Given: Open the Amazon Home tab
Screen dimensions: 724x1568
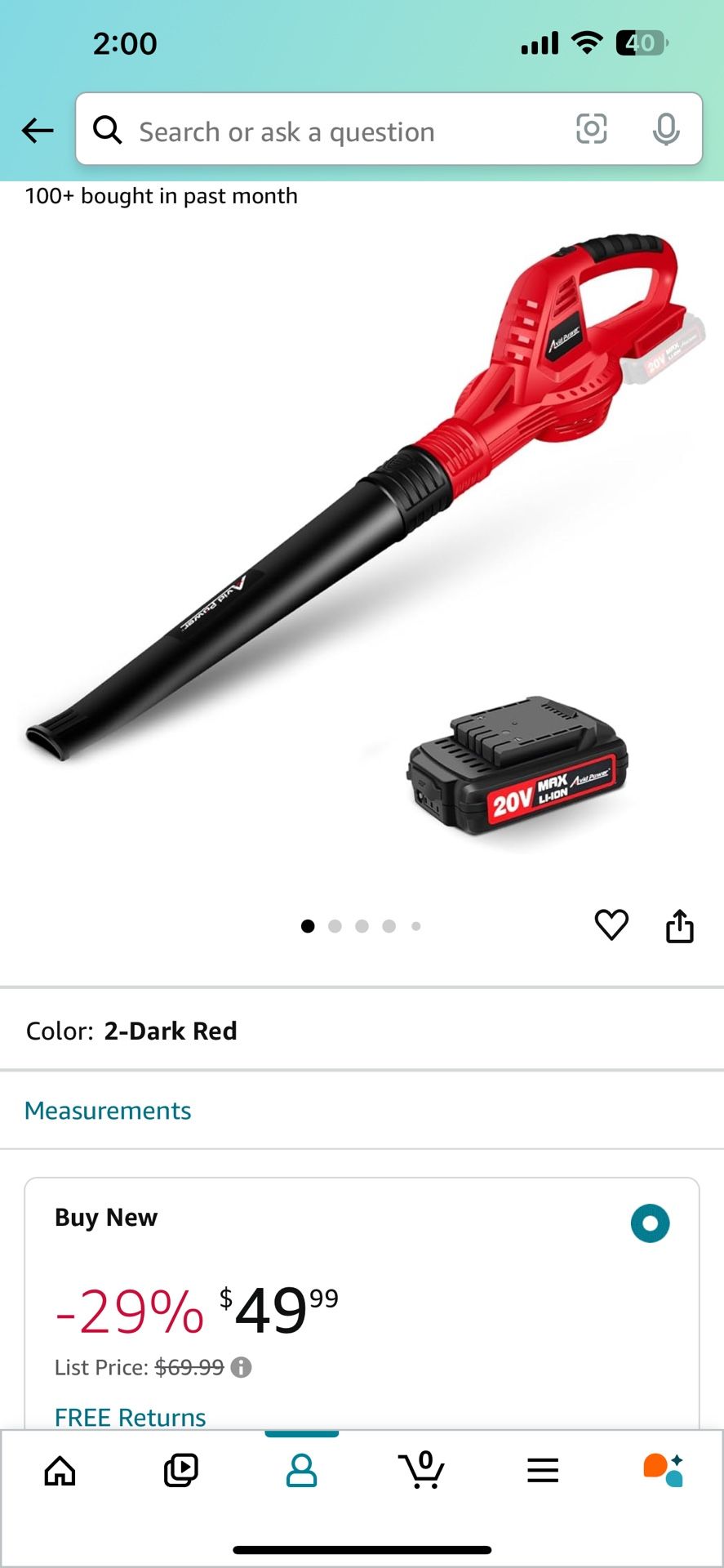Looking at the screenshot, I should [x=58, y=1470].
